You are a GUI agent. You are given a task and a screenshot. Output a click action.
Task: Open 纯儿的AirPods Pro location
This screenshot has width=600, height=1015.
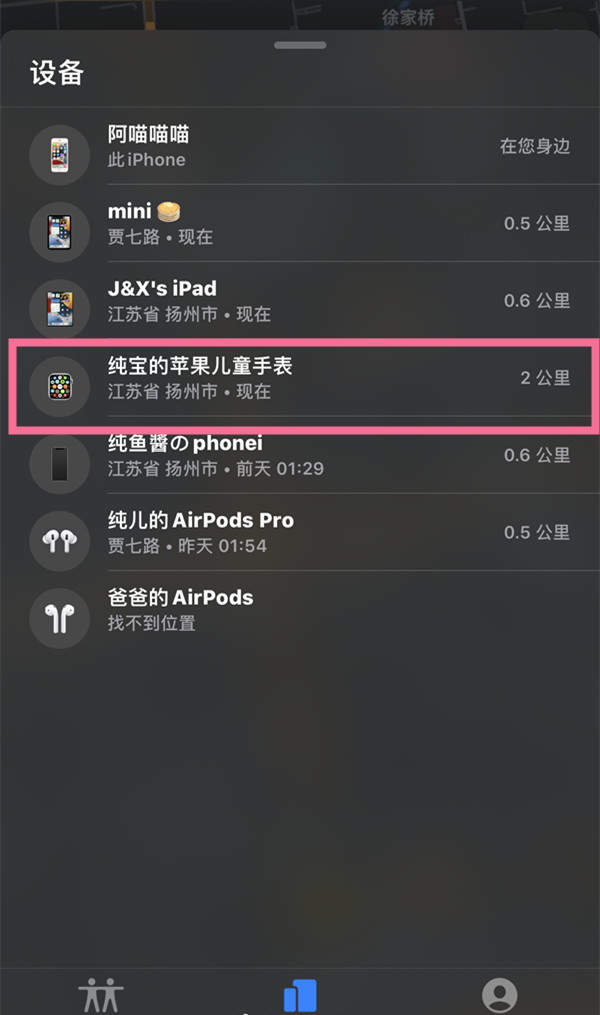[x=300, y=533]
